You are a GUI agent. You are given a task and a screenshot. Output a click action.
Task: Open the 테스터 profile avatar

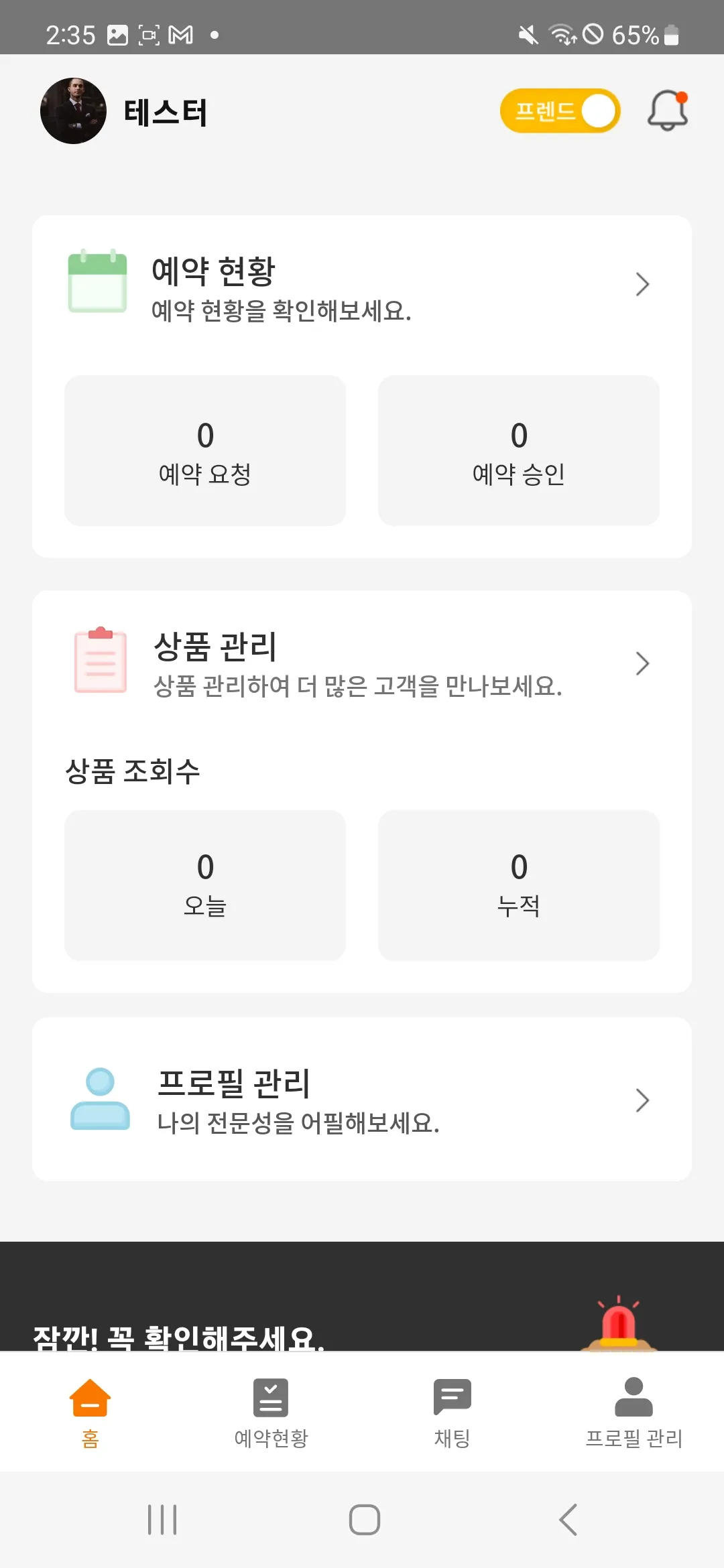(x=73, y=111)
